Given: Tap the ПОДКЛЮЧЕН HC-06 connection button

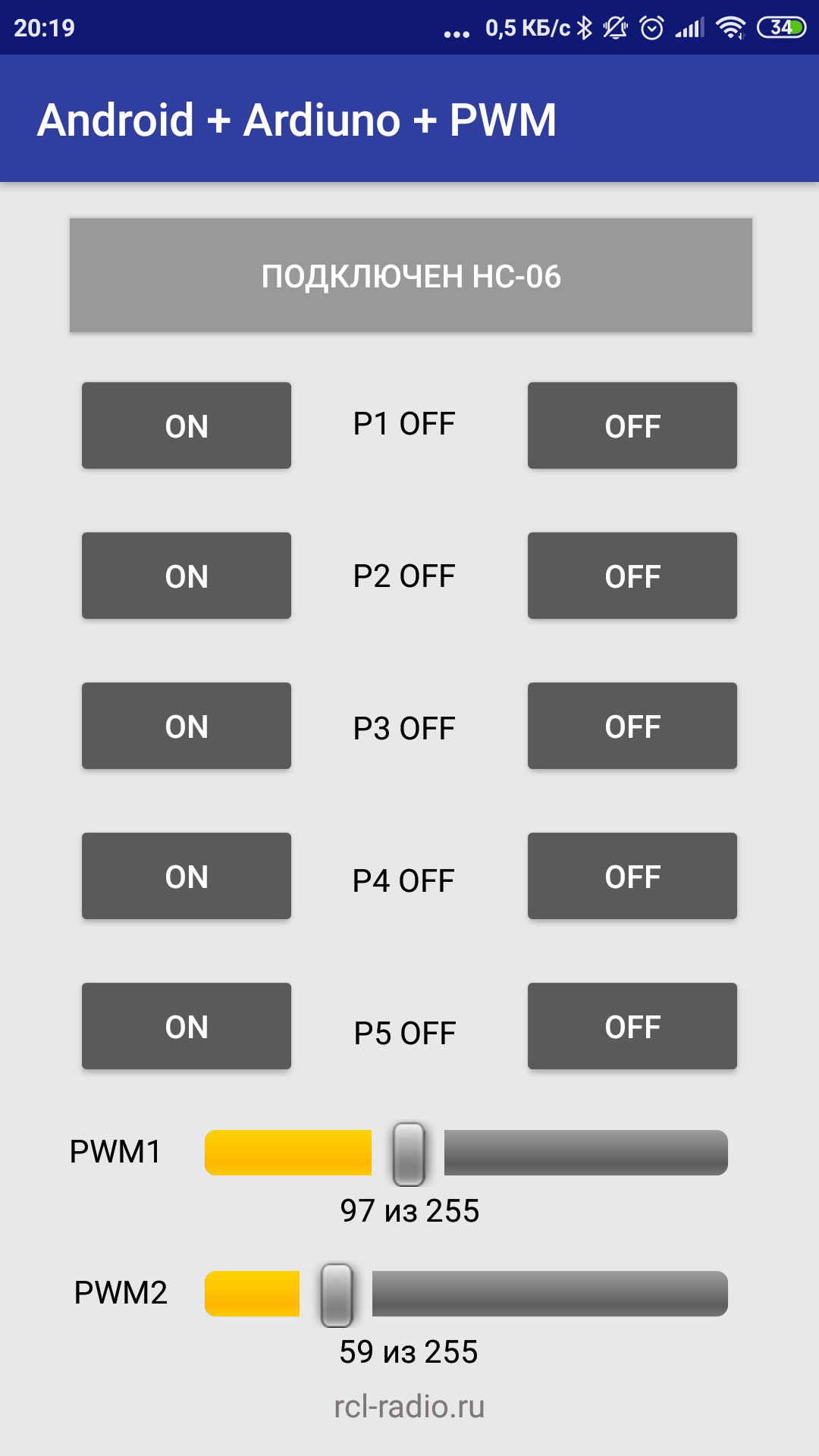Looking at the screenshot, I should point(410,275).
